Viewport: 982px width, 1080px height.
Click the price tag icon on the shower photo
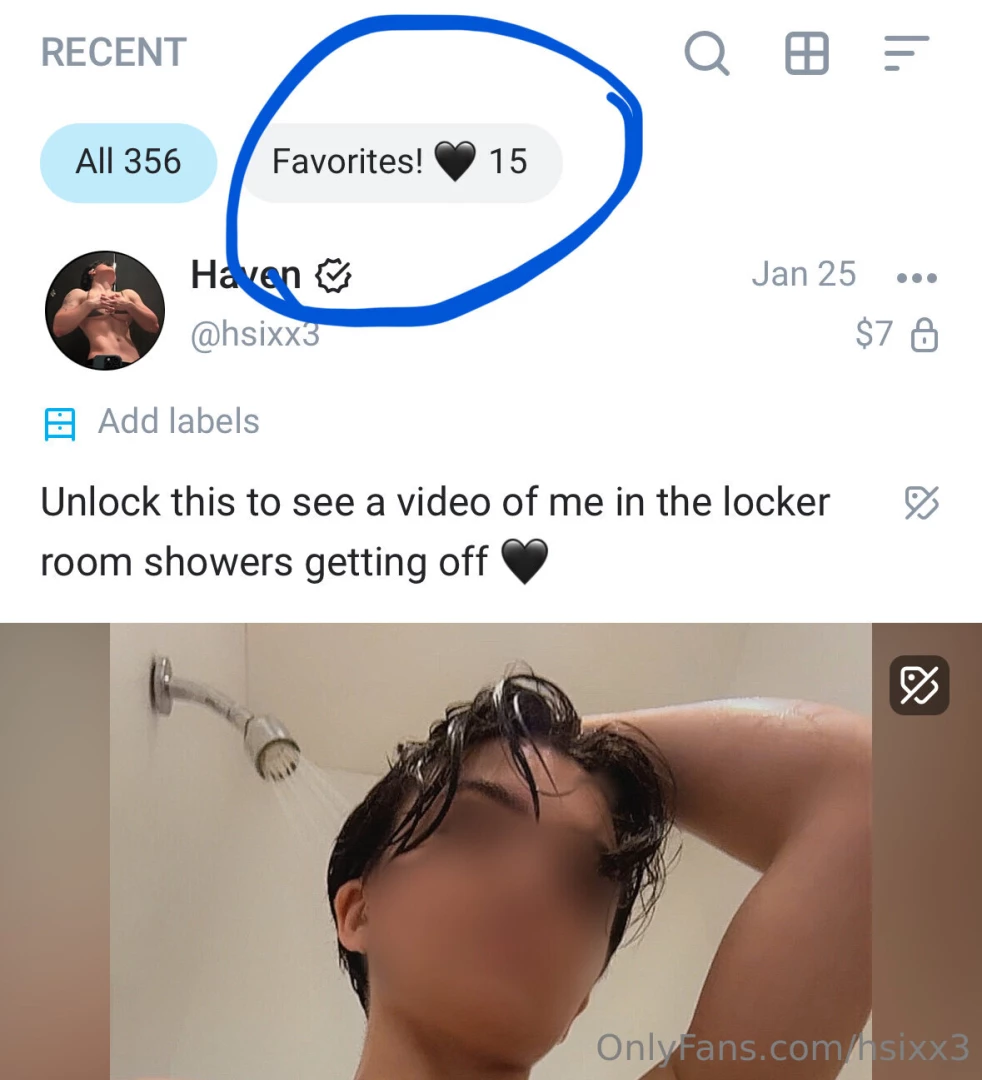[x=918, y=686]
